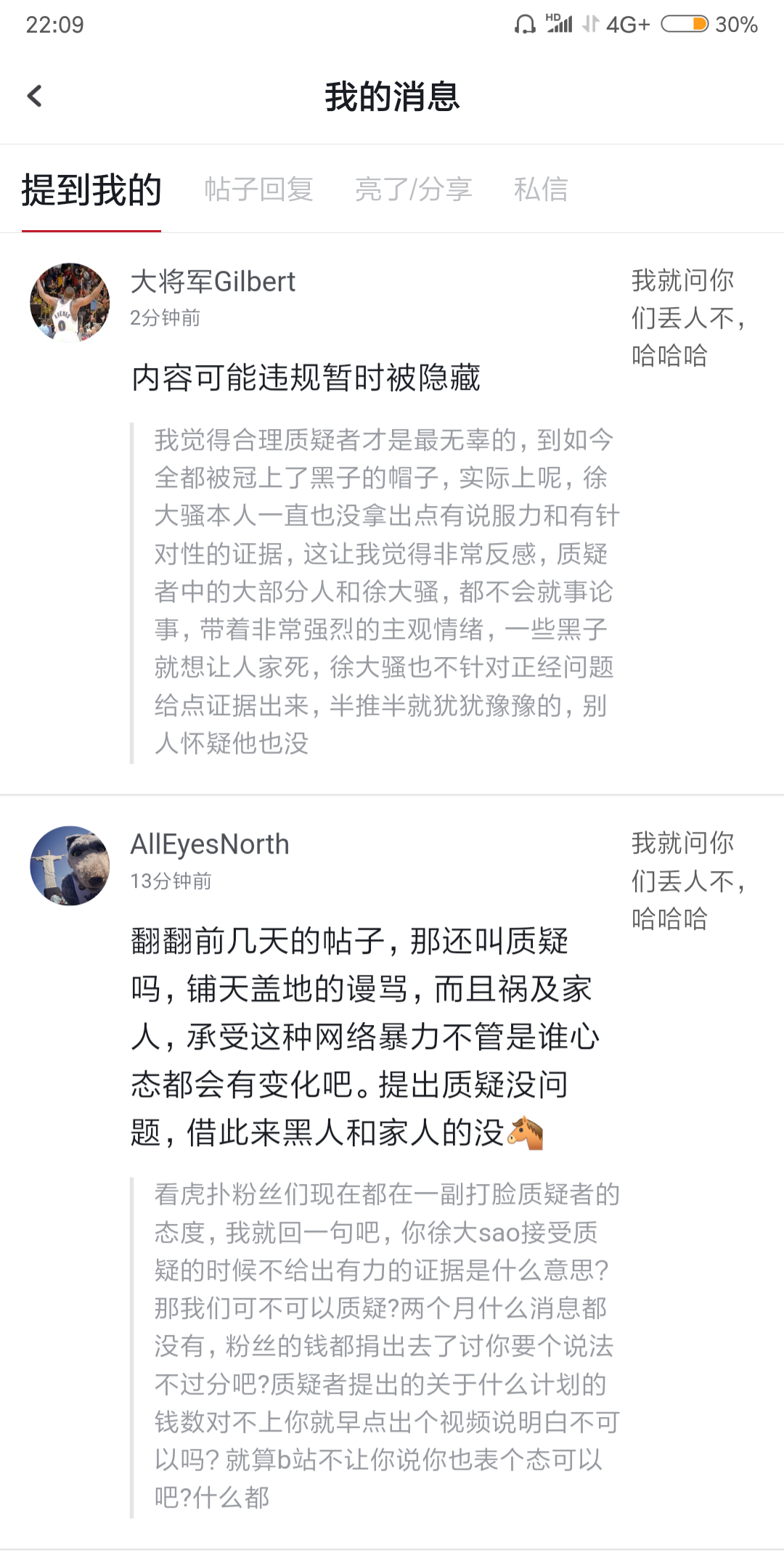The width and height of the screenshot is (784, 1568).
Task: Switch to the 私信 tab
Action: (x=540, y=189)
